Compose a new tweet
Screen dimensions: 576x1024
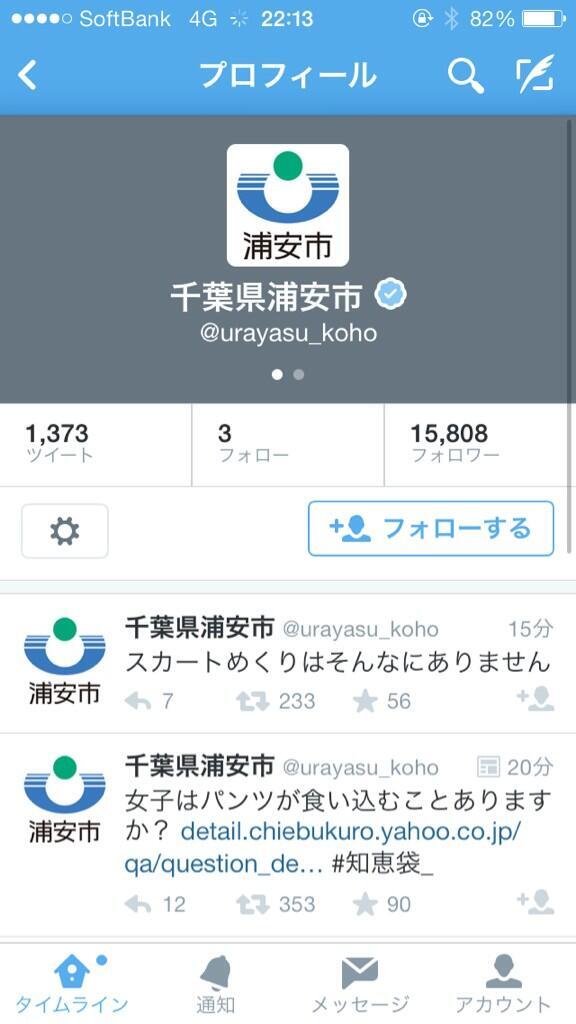tap(536, 74)
